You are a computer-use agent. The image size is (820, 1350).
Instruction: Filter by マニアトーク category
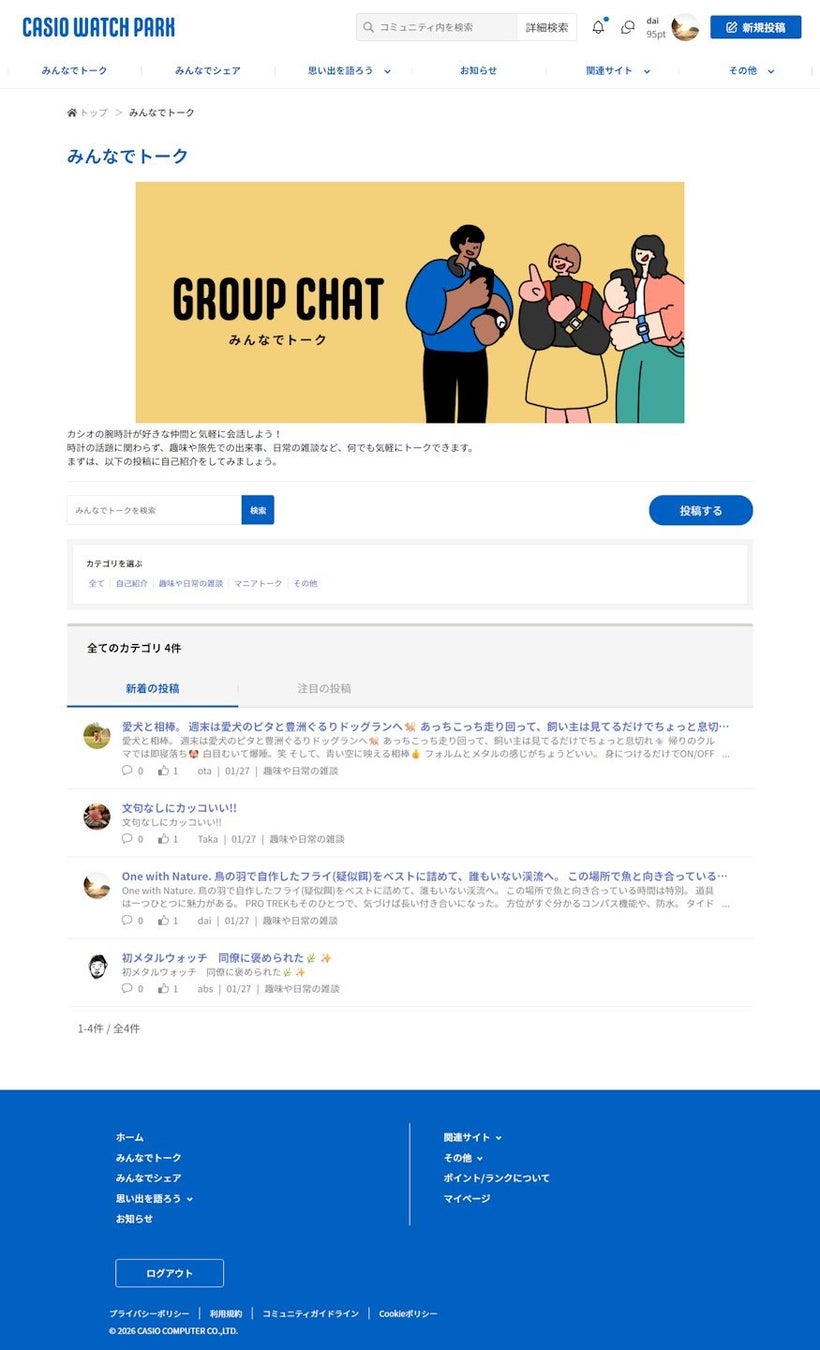[258, 583]
